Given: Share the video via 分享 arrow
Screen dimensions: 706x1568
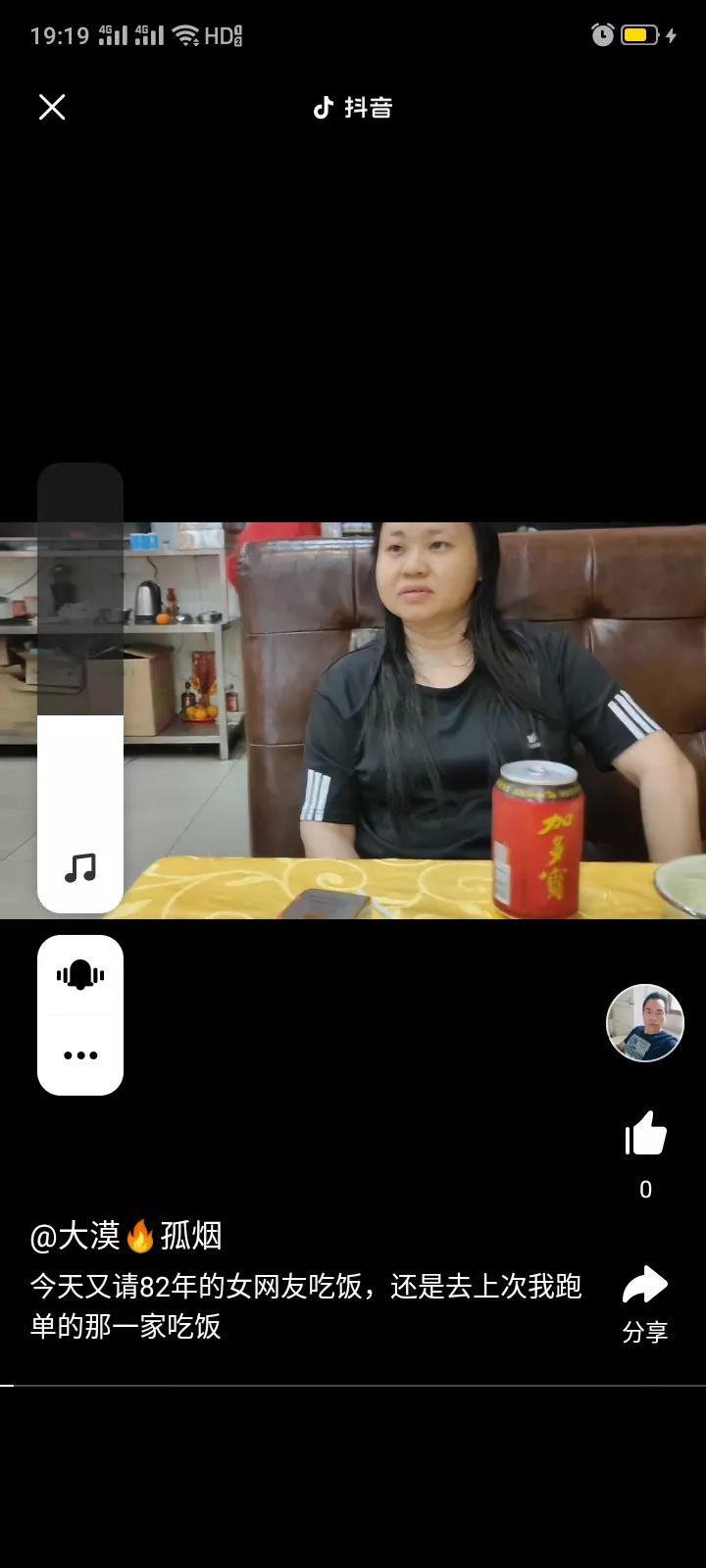Looking at the screenshot, I should click(644, 1285).
